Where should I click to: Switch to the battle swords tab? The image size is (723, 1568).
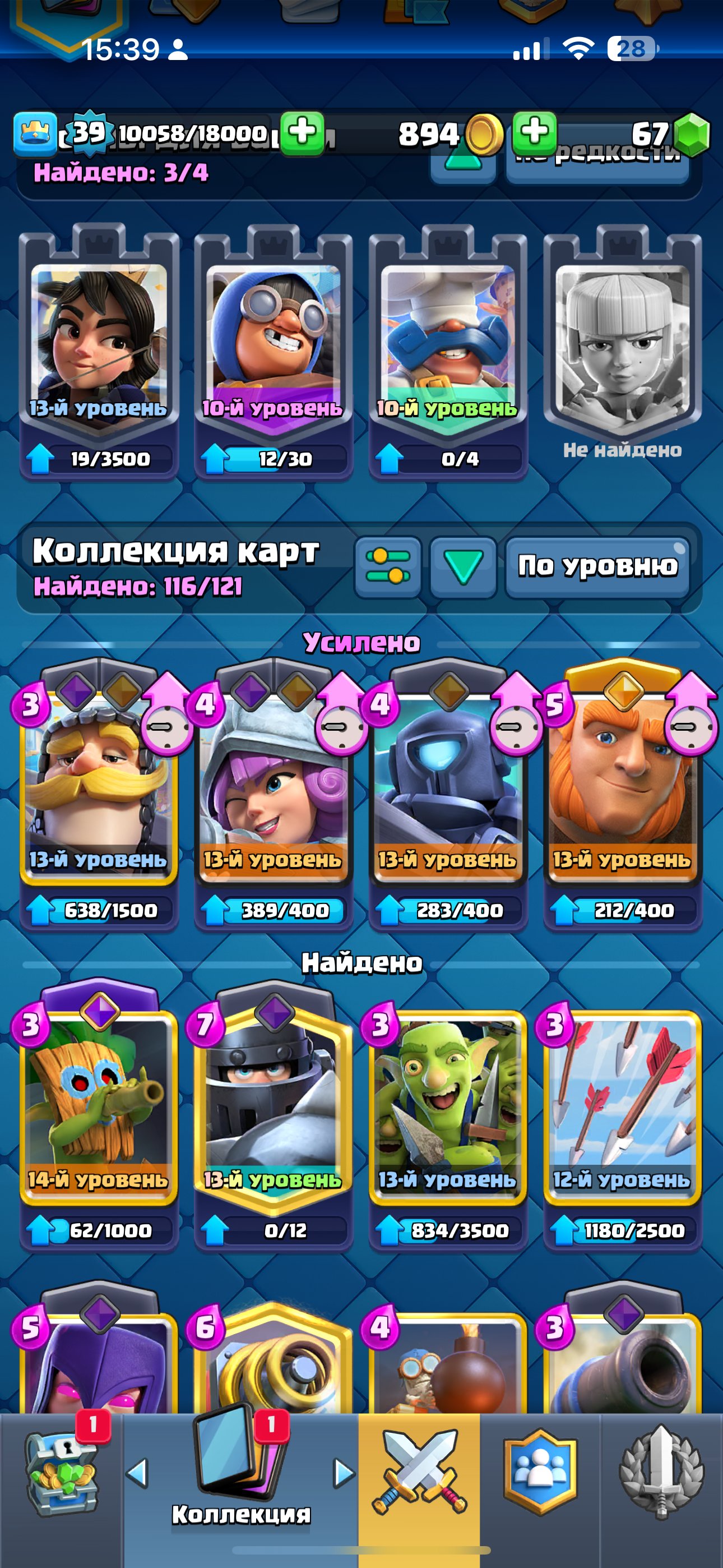tap(419, 1474)
